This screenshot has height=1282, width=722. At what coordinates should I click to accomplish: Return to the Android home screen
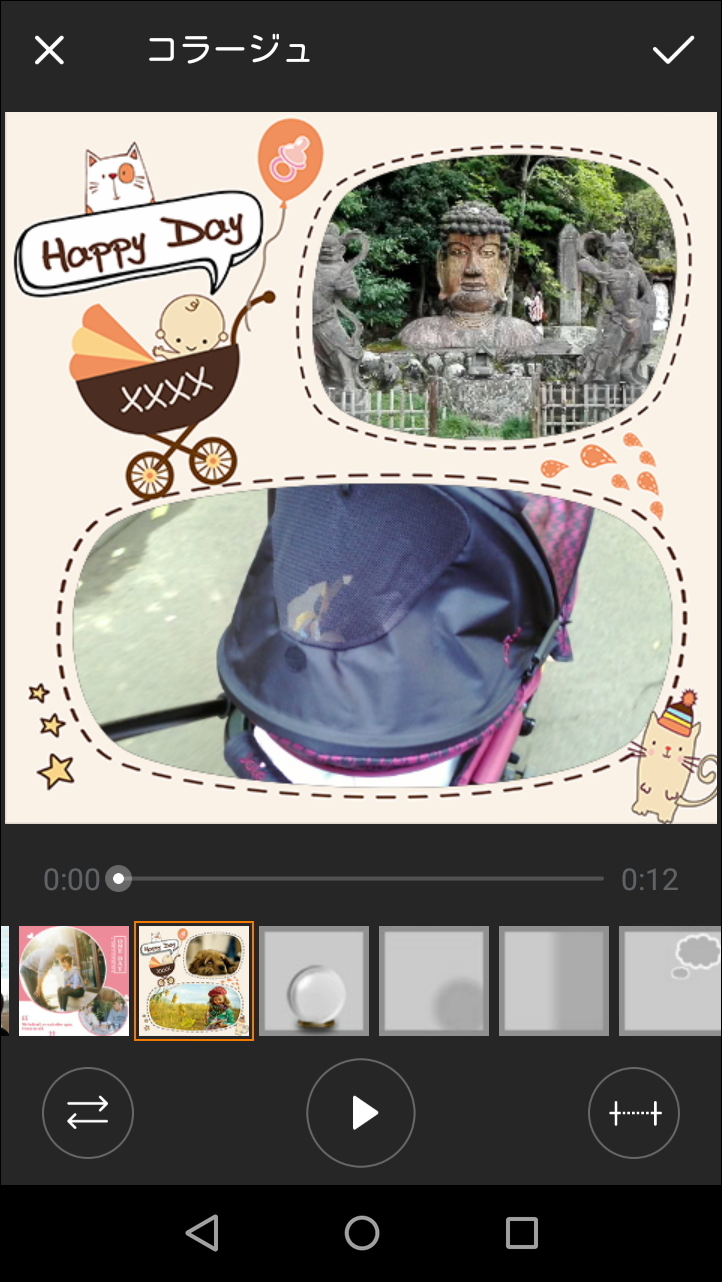click(x=361, y=1233)
